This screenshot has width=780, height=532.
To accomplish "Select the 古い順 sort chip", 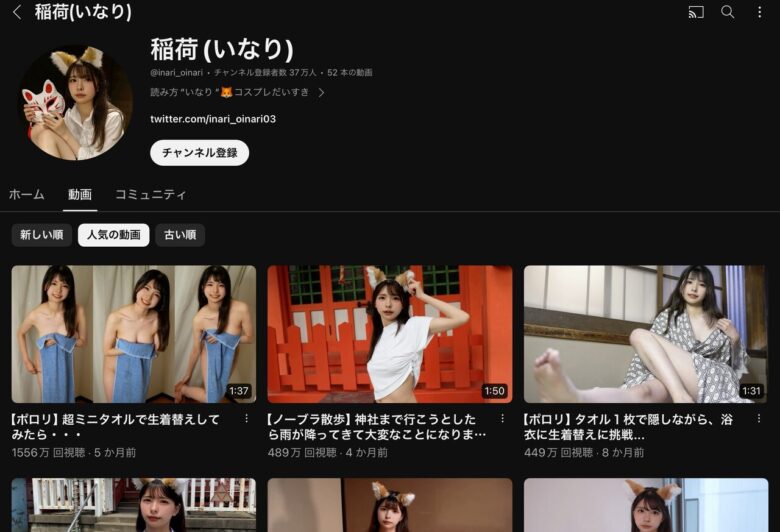I will point(180,235).
